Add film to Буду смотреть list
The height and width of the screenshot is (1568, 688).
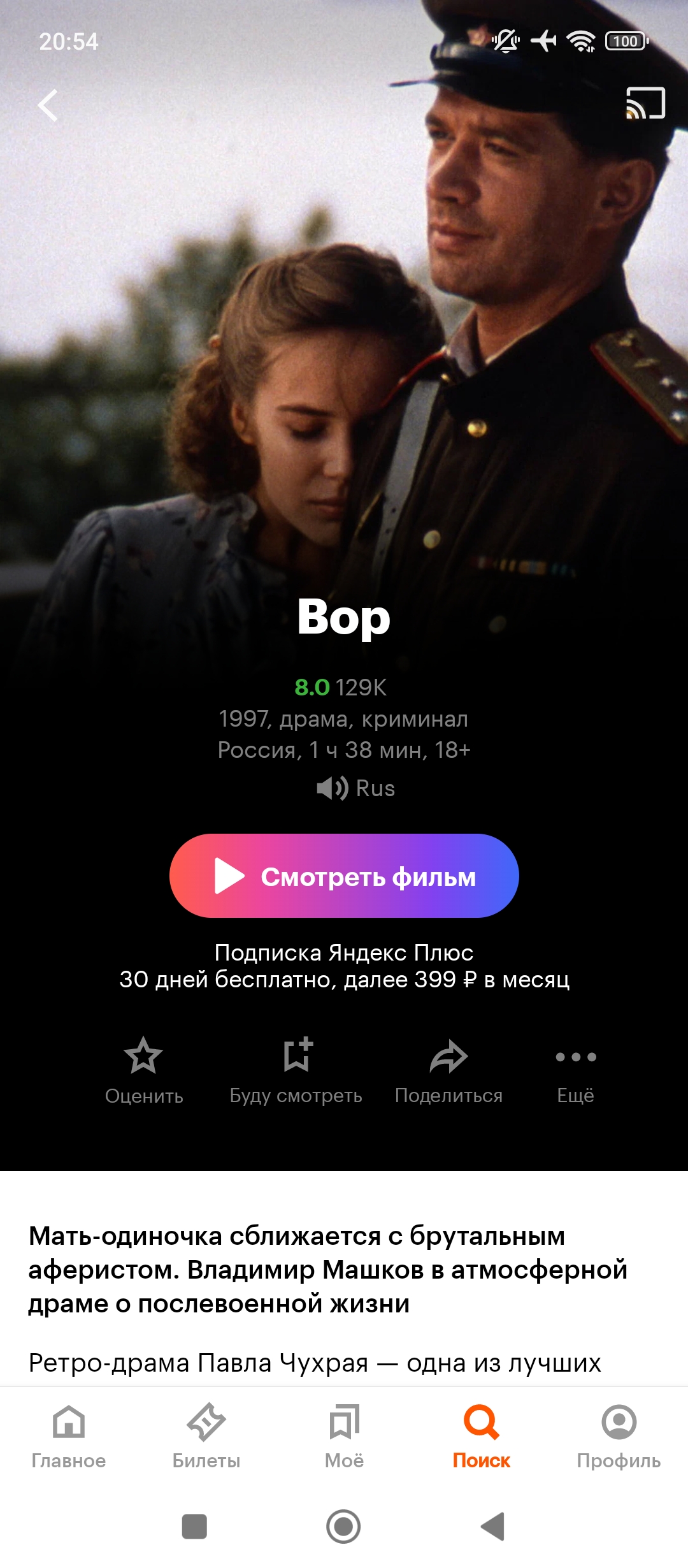296,1071
